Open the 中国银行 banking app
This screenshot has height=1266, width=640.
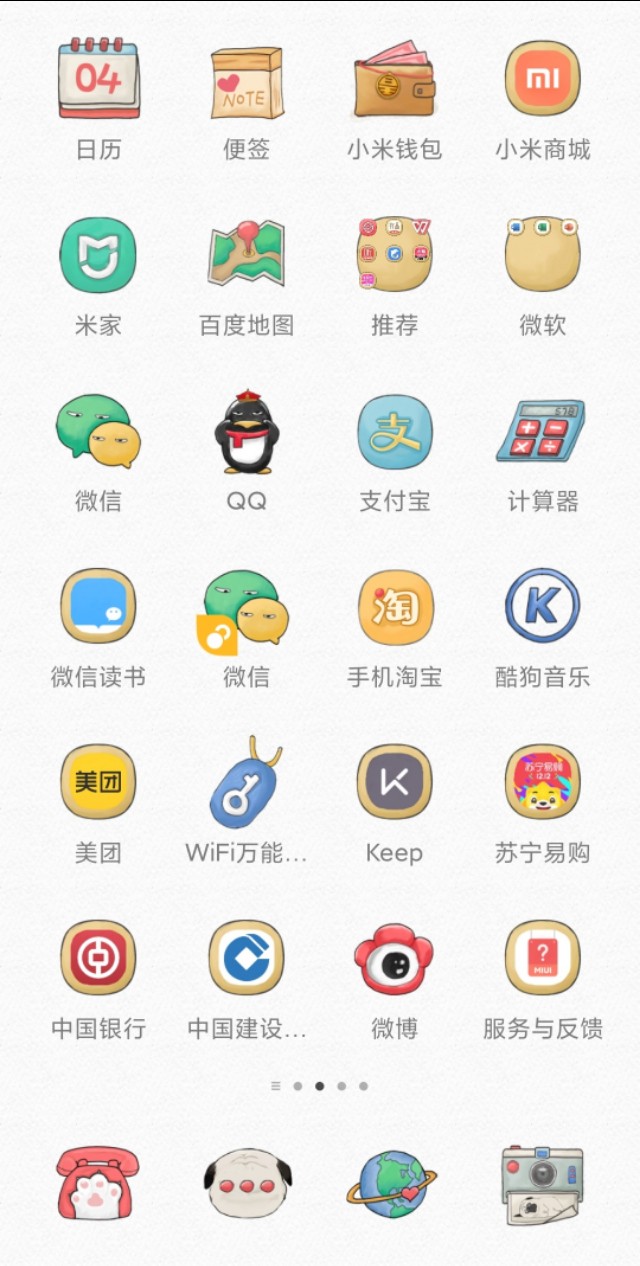[x=98, y=959]
